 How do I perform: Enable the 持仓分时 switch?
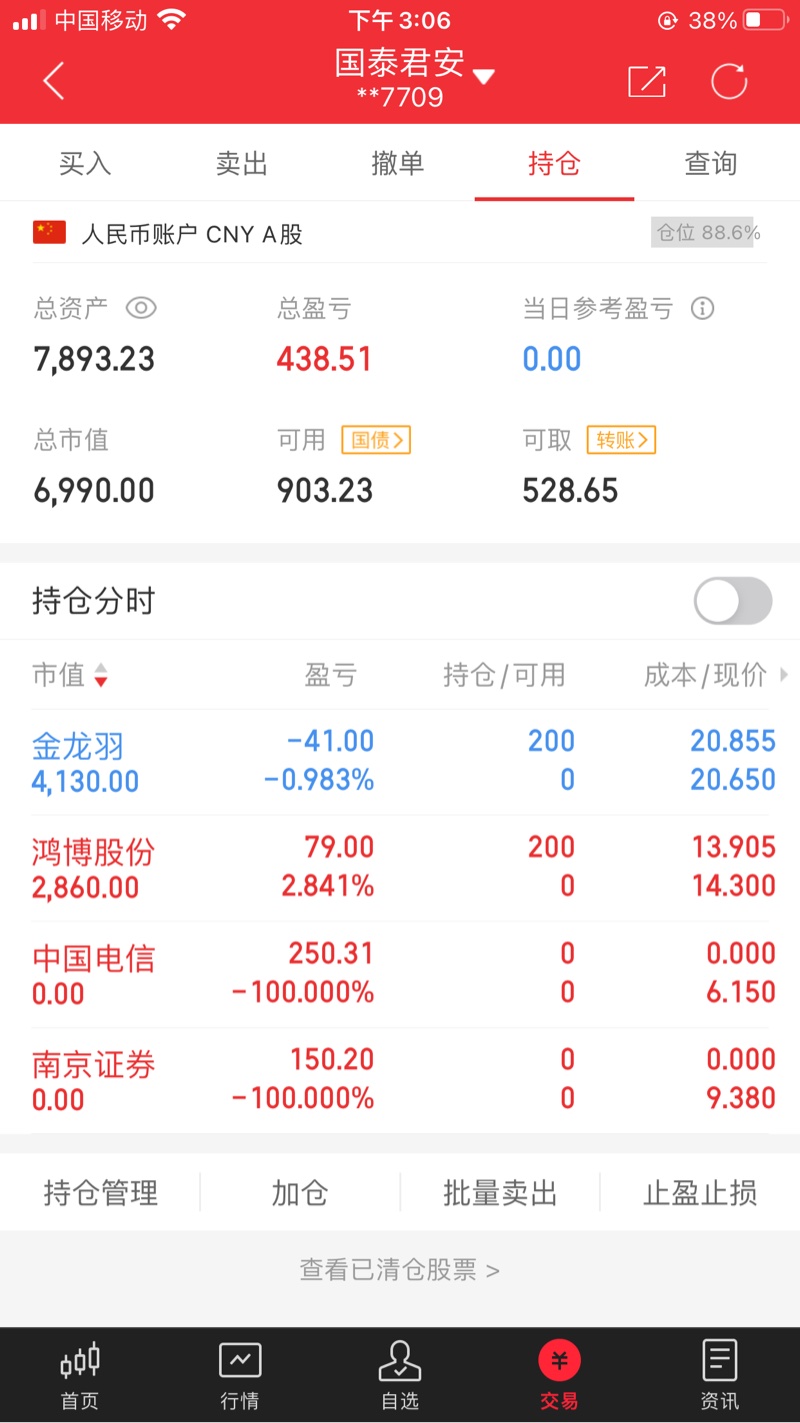[733, 601]
